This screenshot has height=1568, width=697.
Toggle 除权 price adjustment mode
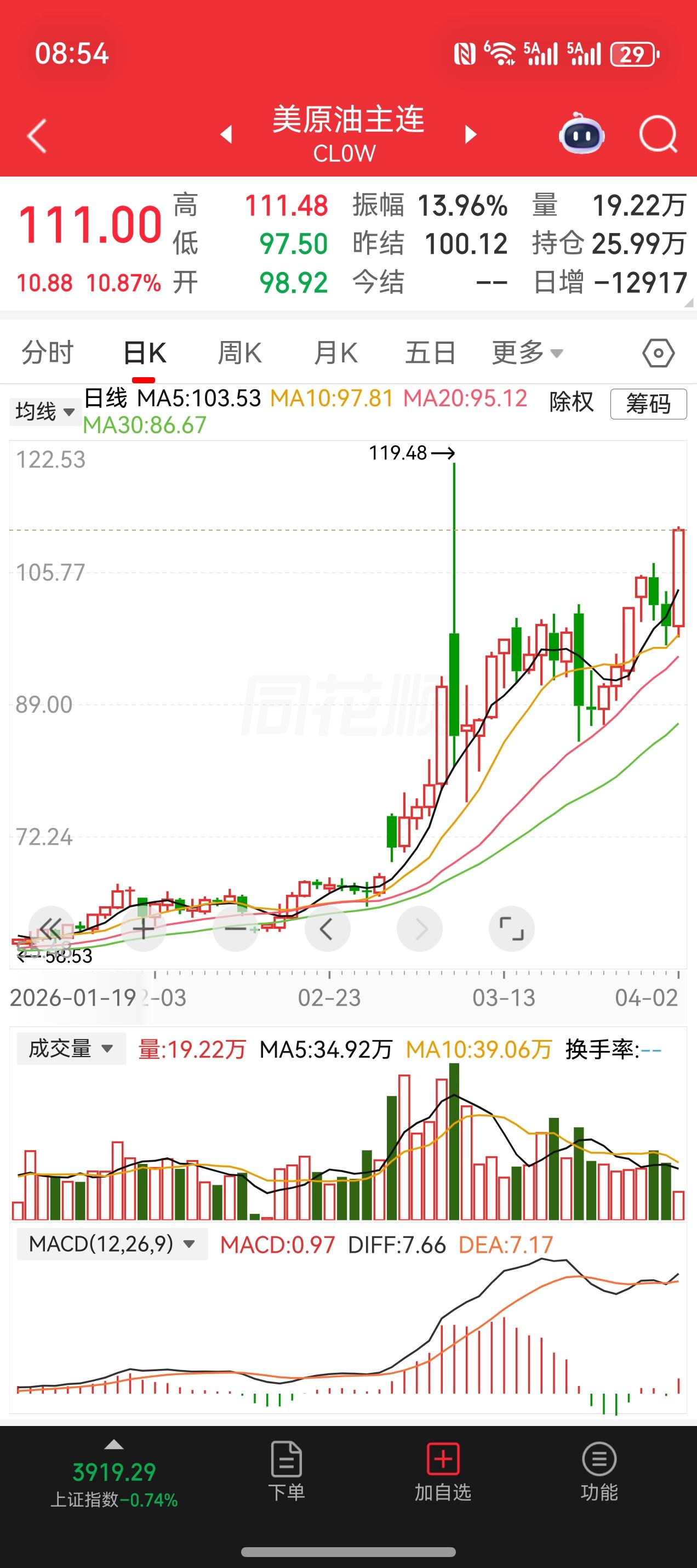[x=570, y=404]
